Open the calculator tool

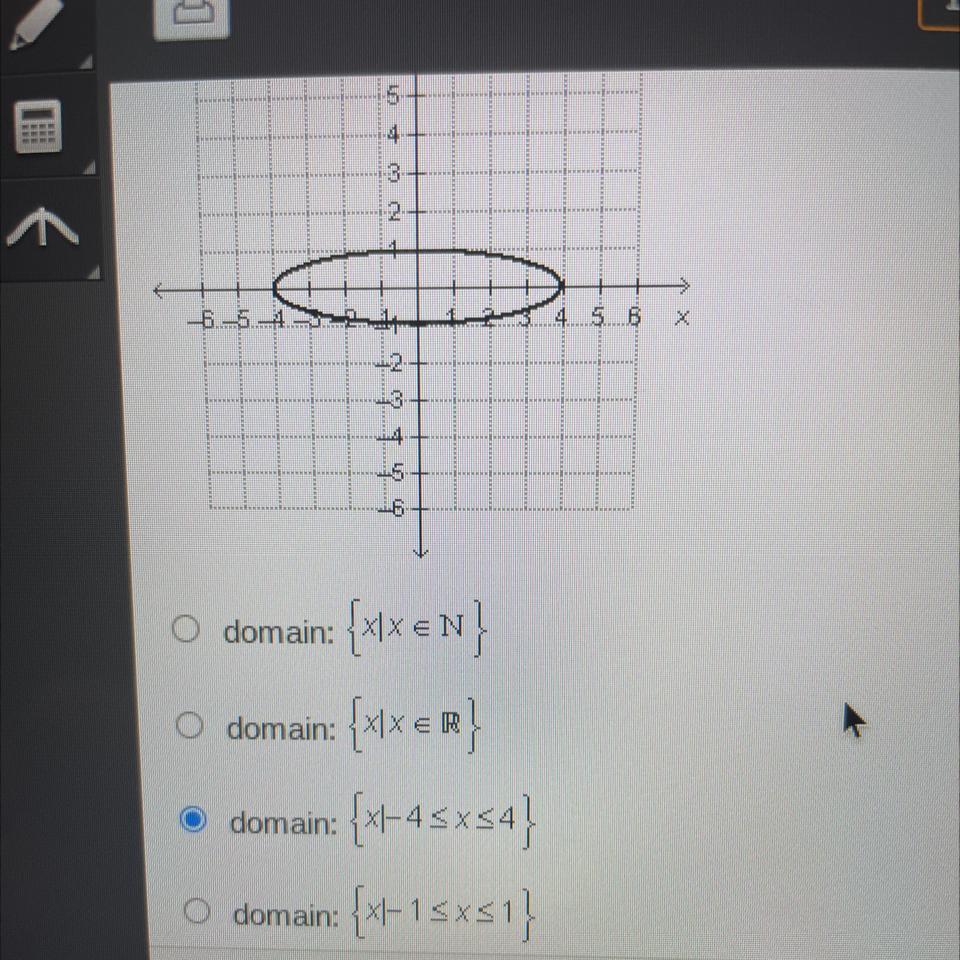pyautogui.click(x=38, y=126)
